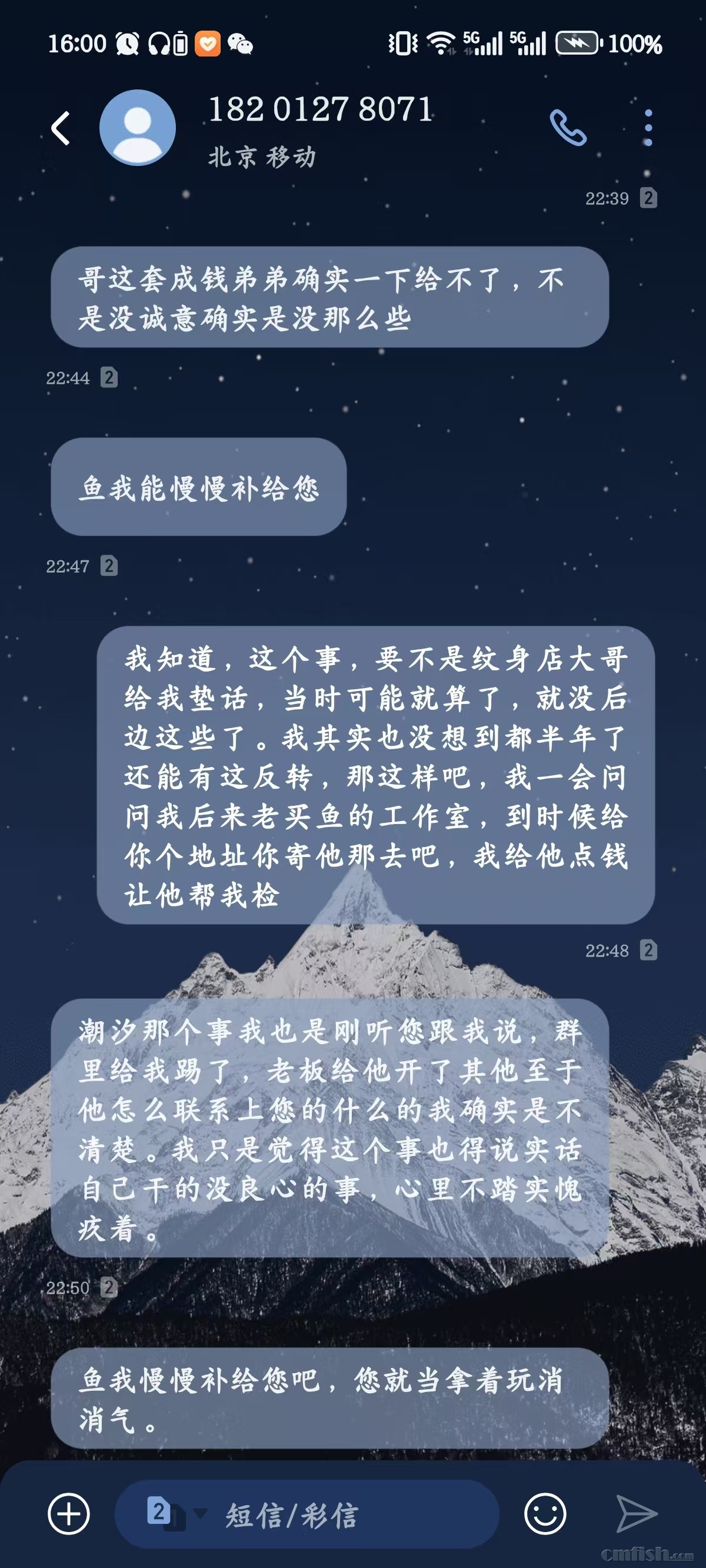Call this number with the phone icon
The height and width of the screenshot is (1568, 706).
click(x=568, y=128)
